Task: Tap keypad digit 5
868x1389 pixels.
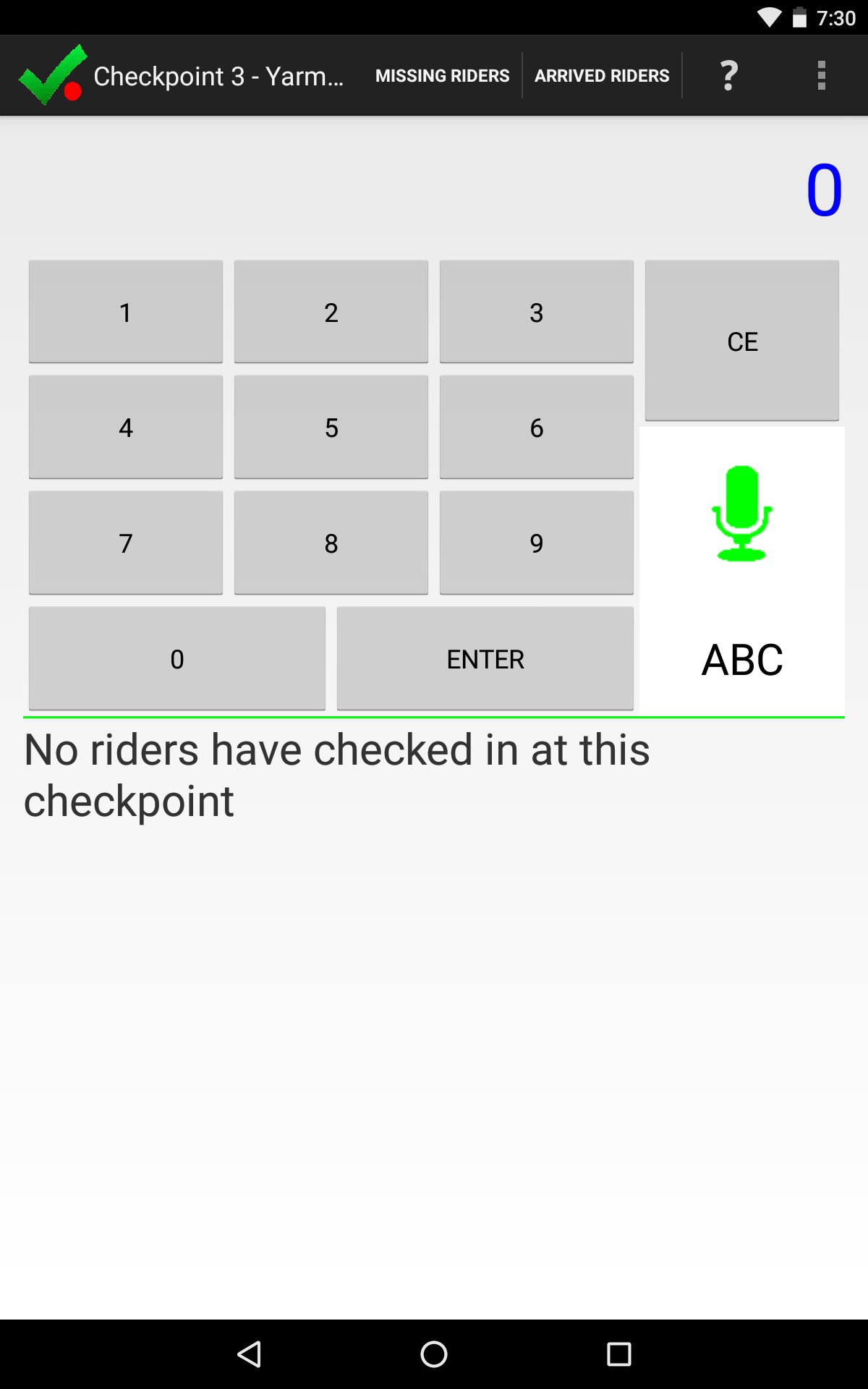Action: pyautogui.click(x=331, y=427)
